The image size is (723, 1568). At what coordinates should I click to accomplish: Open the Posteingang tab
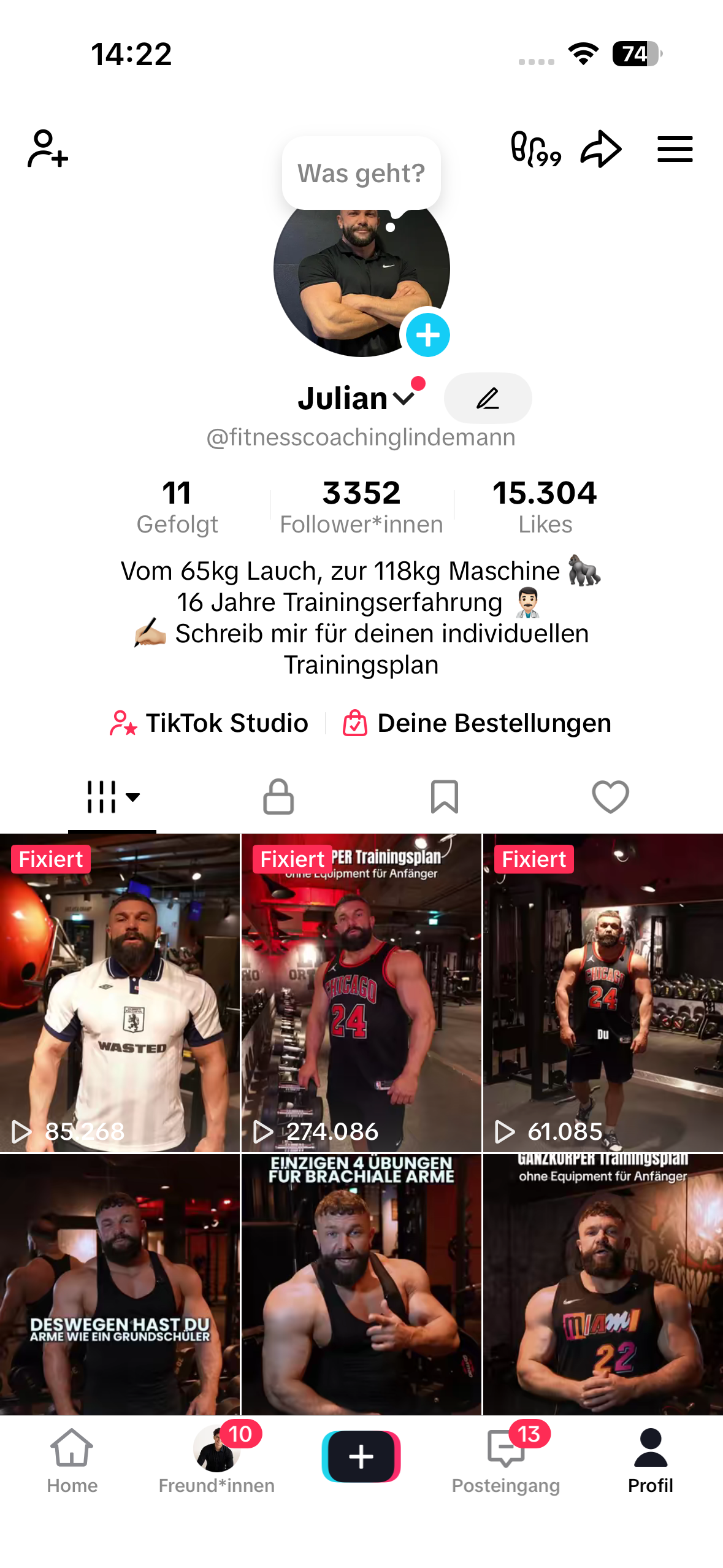[x=506, y=1461]
